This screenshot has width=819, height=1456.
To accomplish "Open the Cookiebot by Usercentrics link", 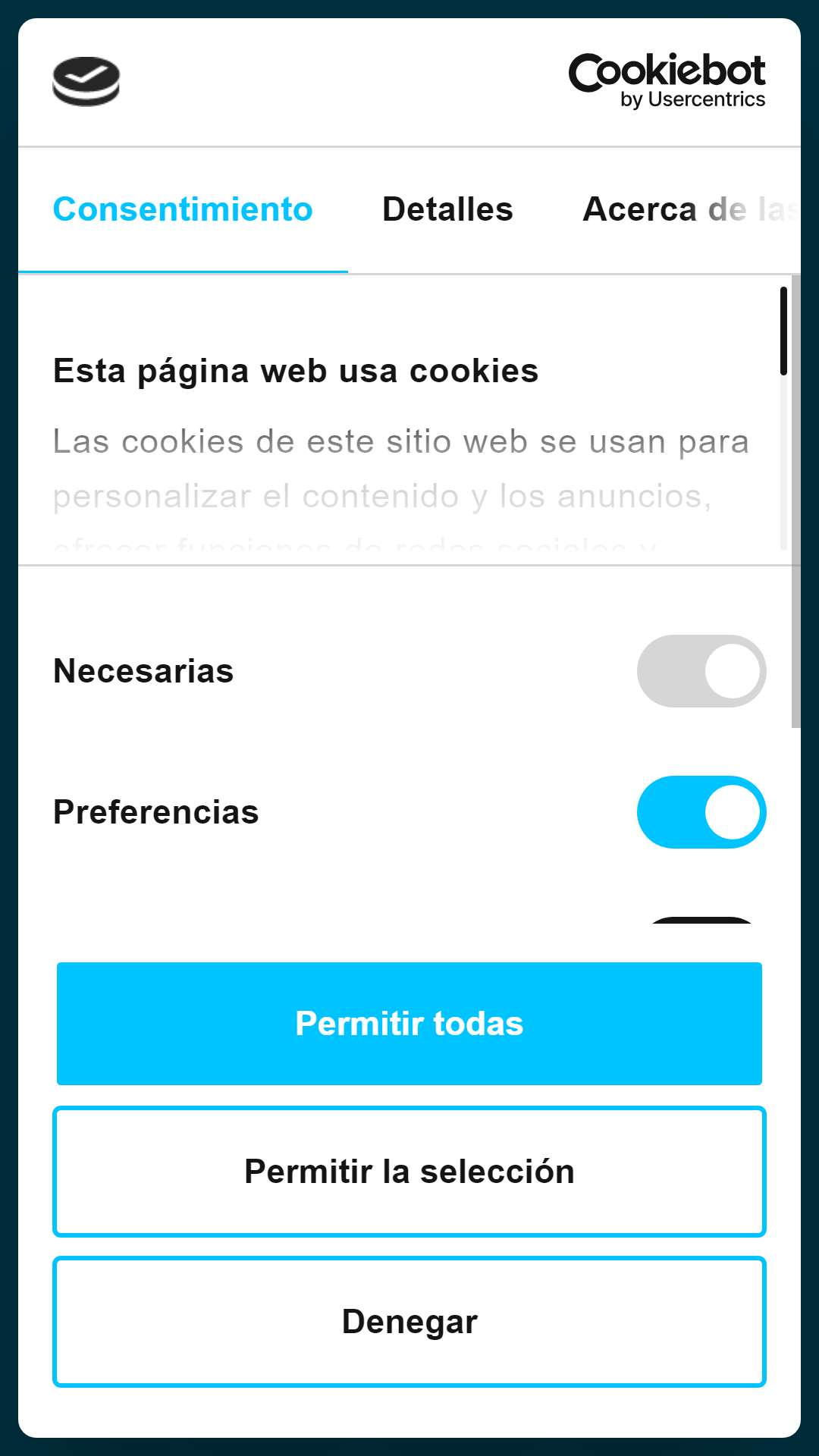I will point(667,81).
